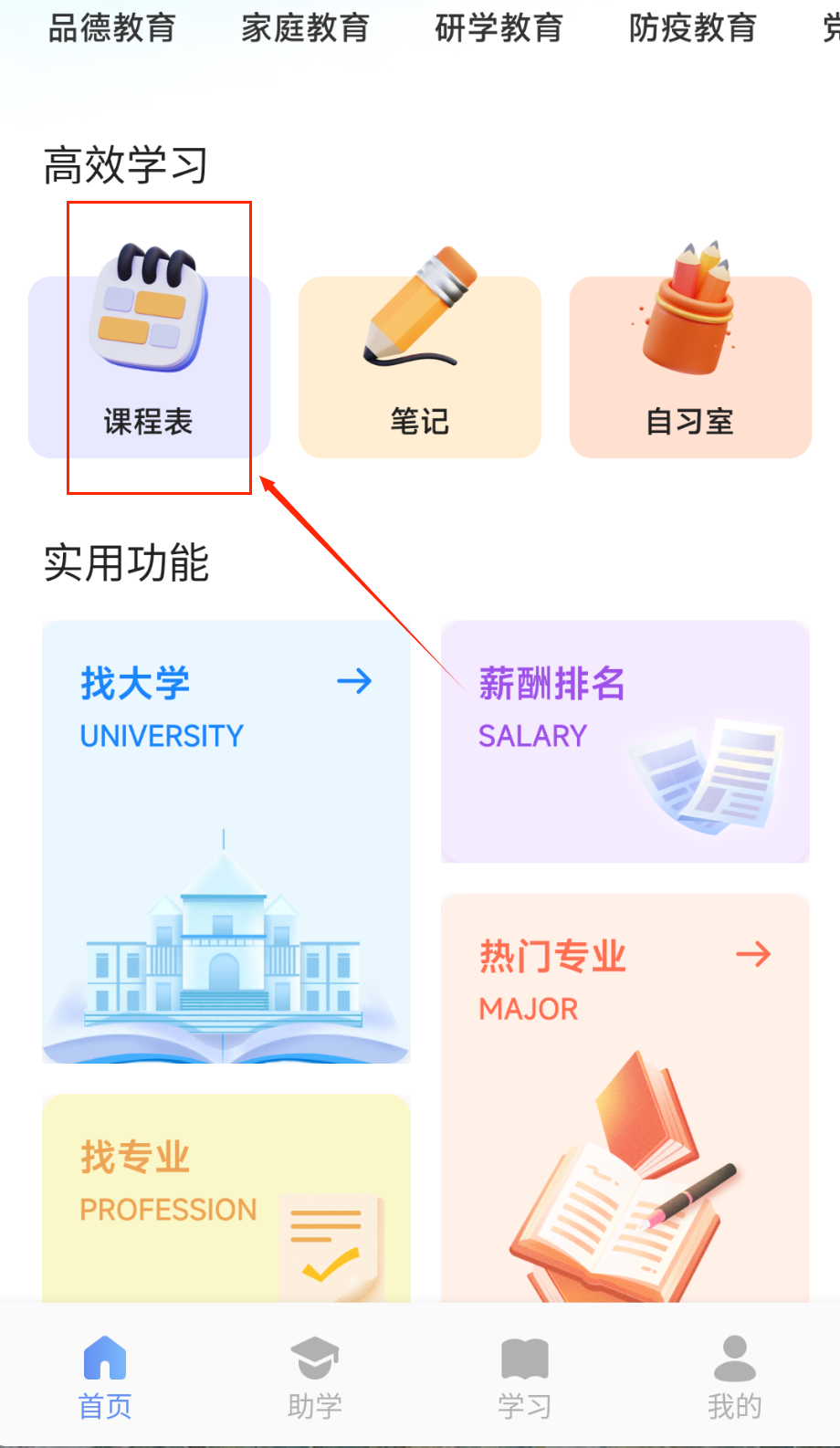Image resolution: width=840 pixels, height=1448 pixels.
Task: Switch to 助学 bottom tab
Action: 315,1376
